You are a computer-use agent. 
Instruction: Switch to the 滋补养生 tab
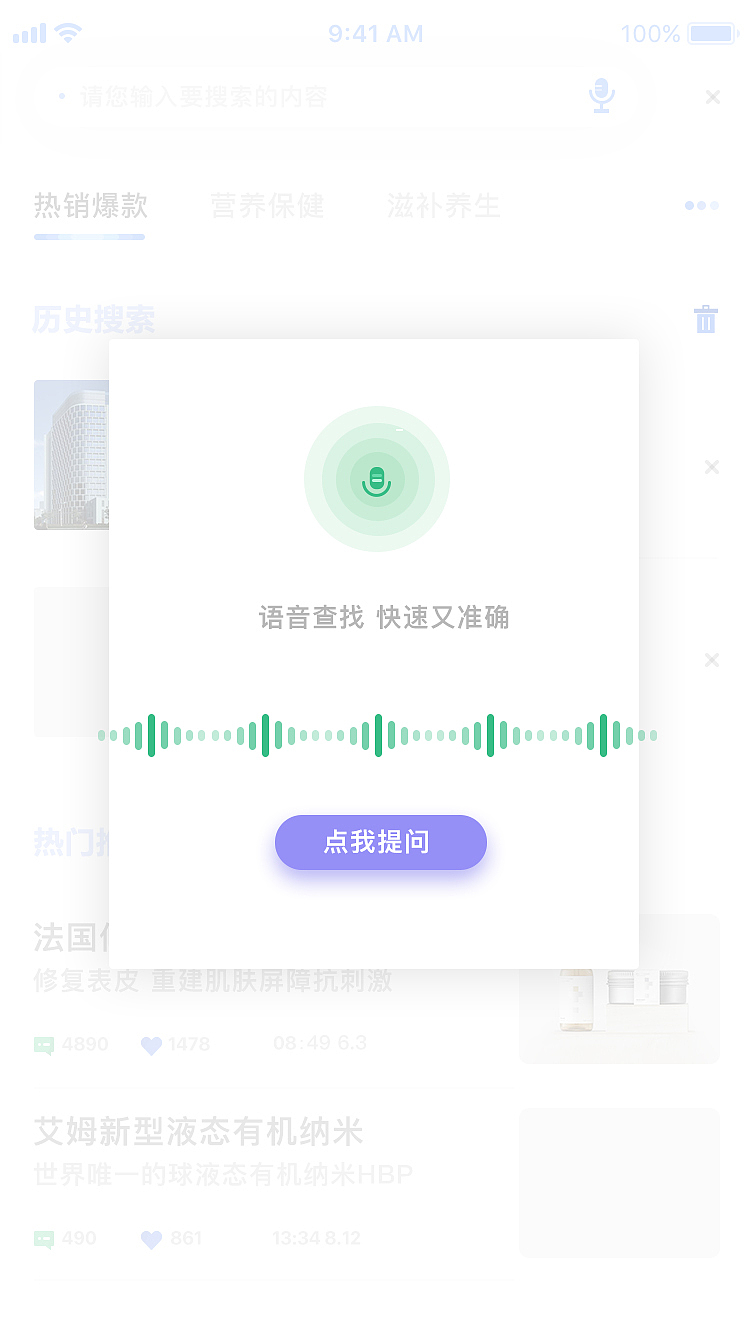443,206
